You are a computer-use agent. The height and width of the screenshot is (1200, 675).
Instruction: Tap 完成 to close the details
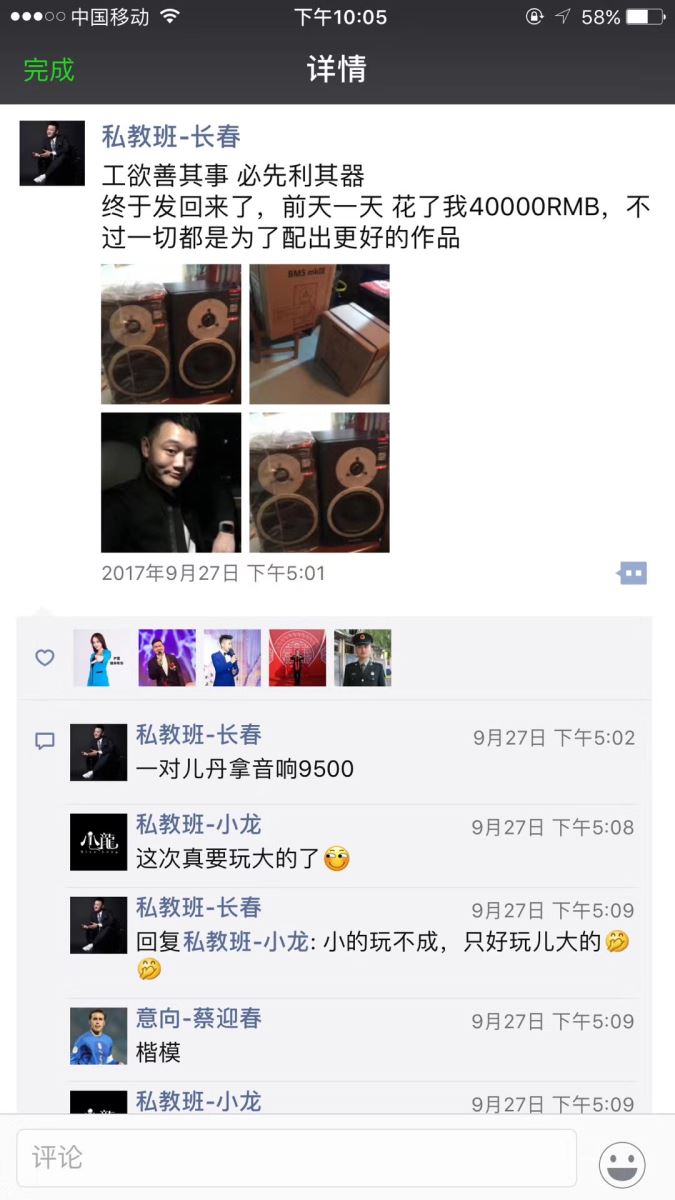tap(49, 70)
